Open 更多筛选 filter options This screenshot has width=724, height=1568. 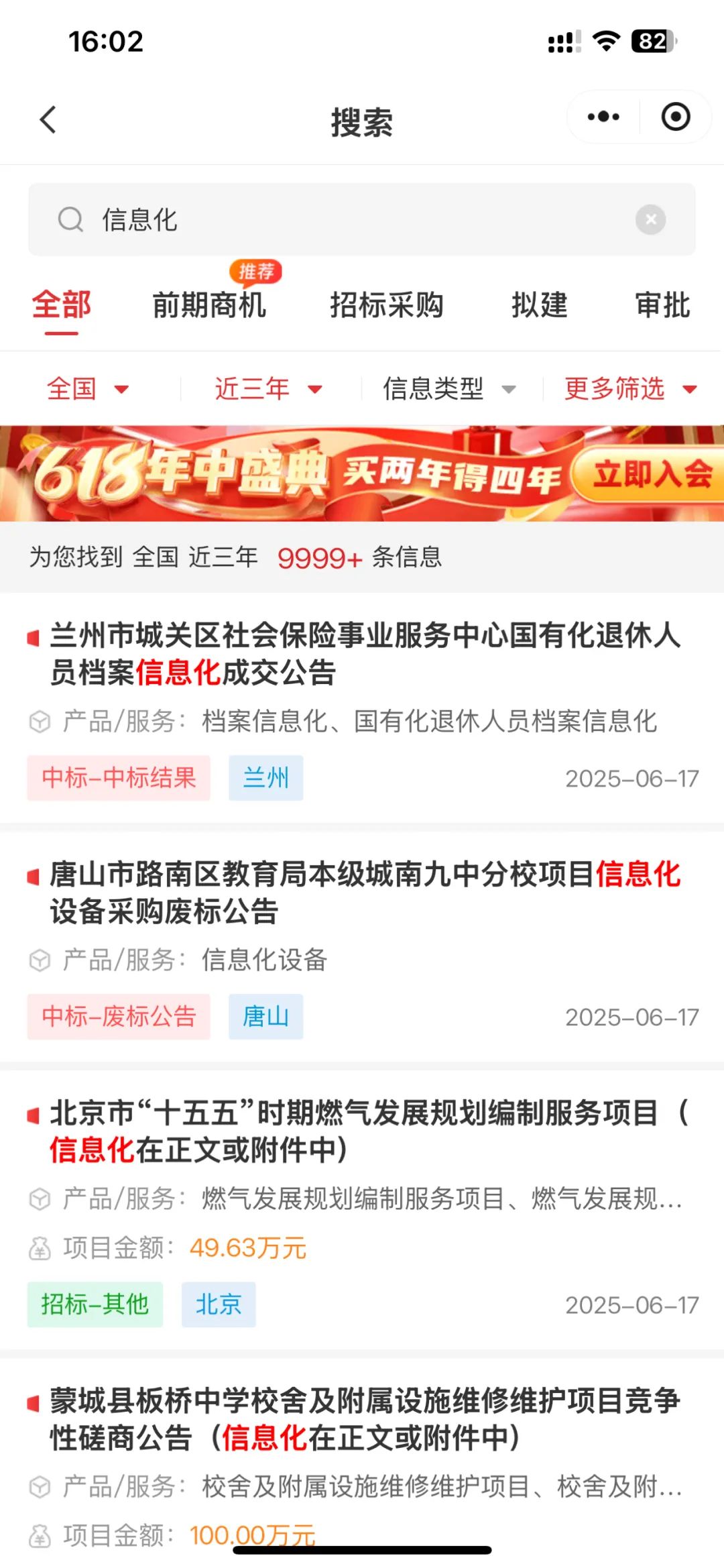[630, 388]
